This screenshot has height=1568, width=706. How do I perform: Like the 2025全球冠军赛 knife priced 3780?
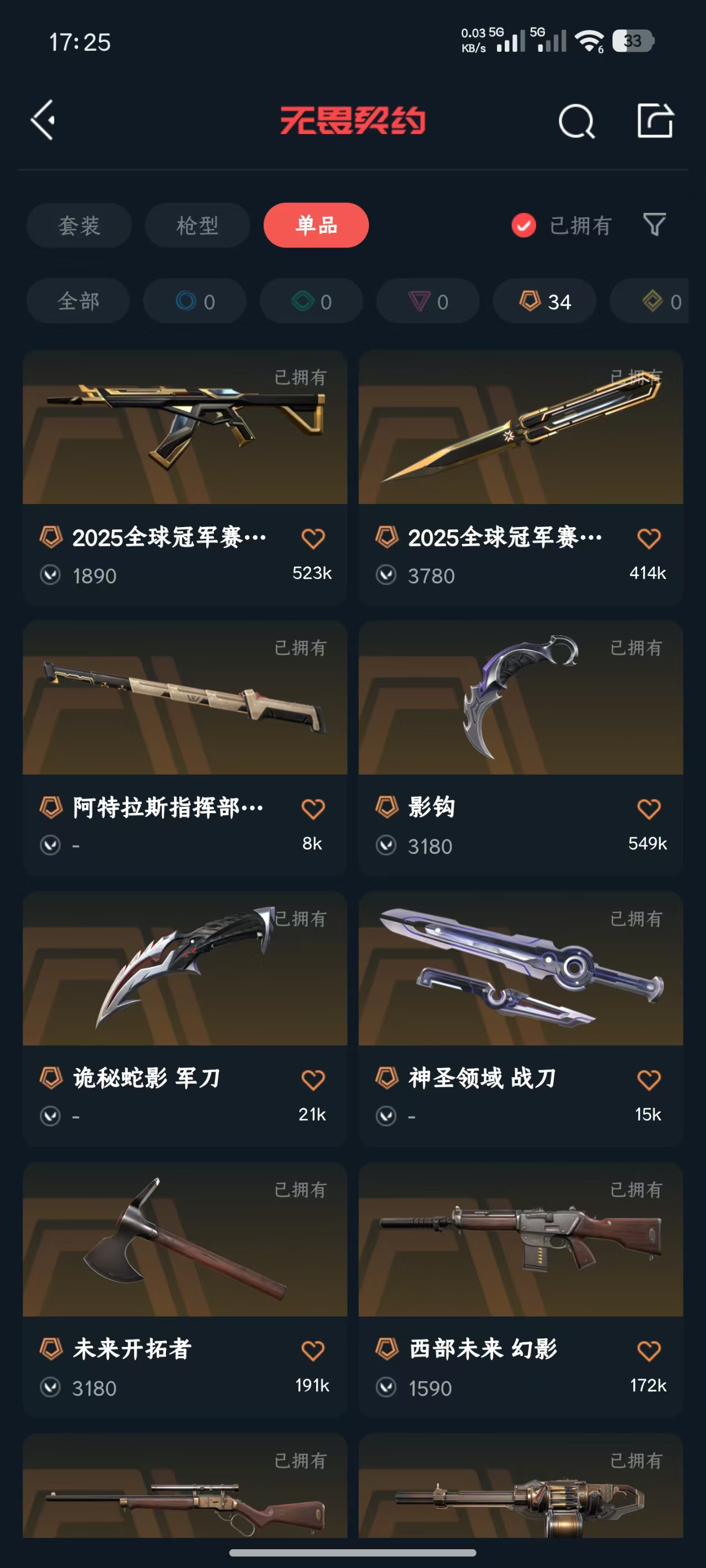[x=648, y=538]
